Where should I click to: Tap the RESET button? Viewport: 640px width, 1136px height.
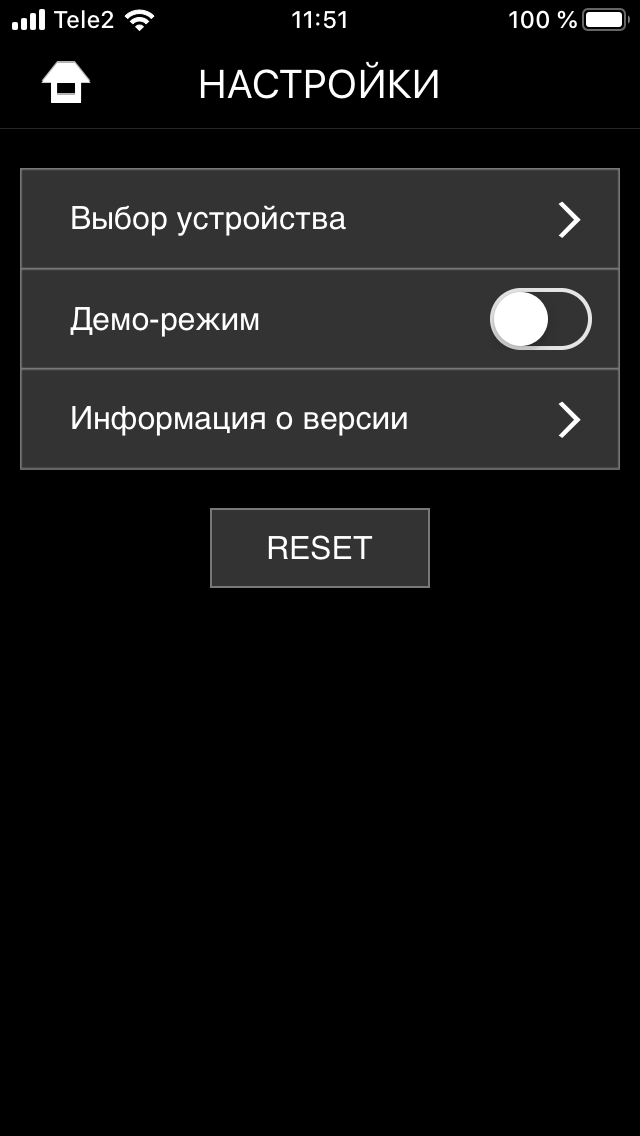point(320,548)
